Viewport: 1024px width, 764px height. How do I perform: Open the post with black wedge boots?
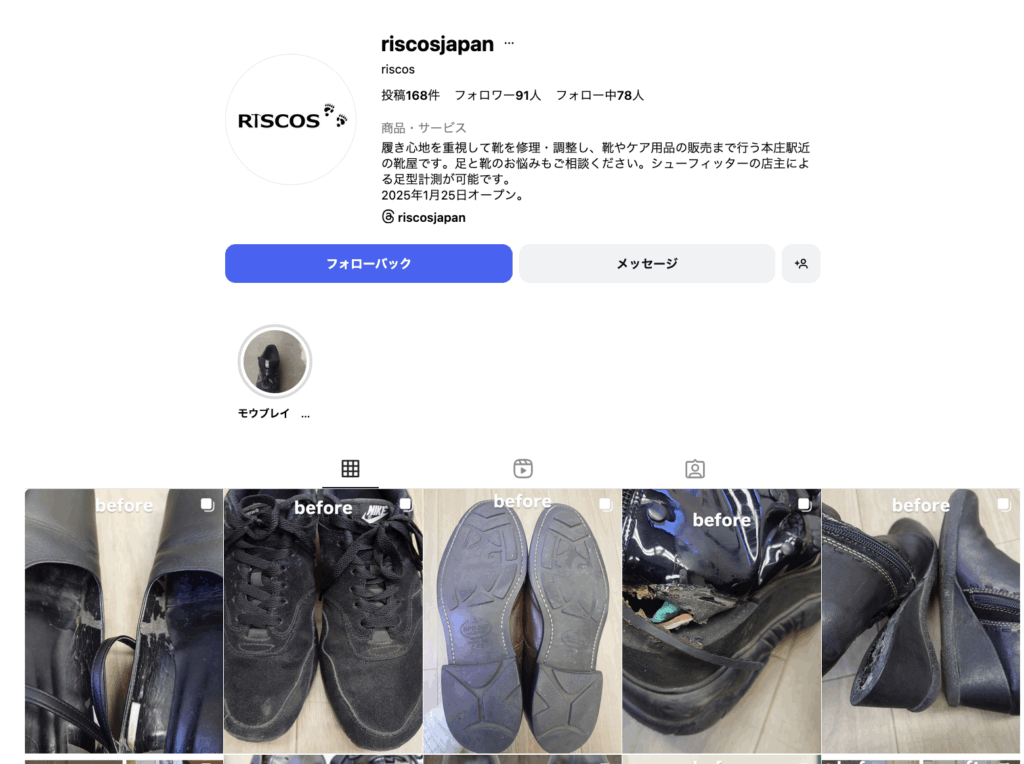pos(920,620)
